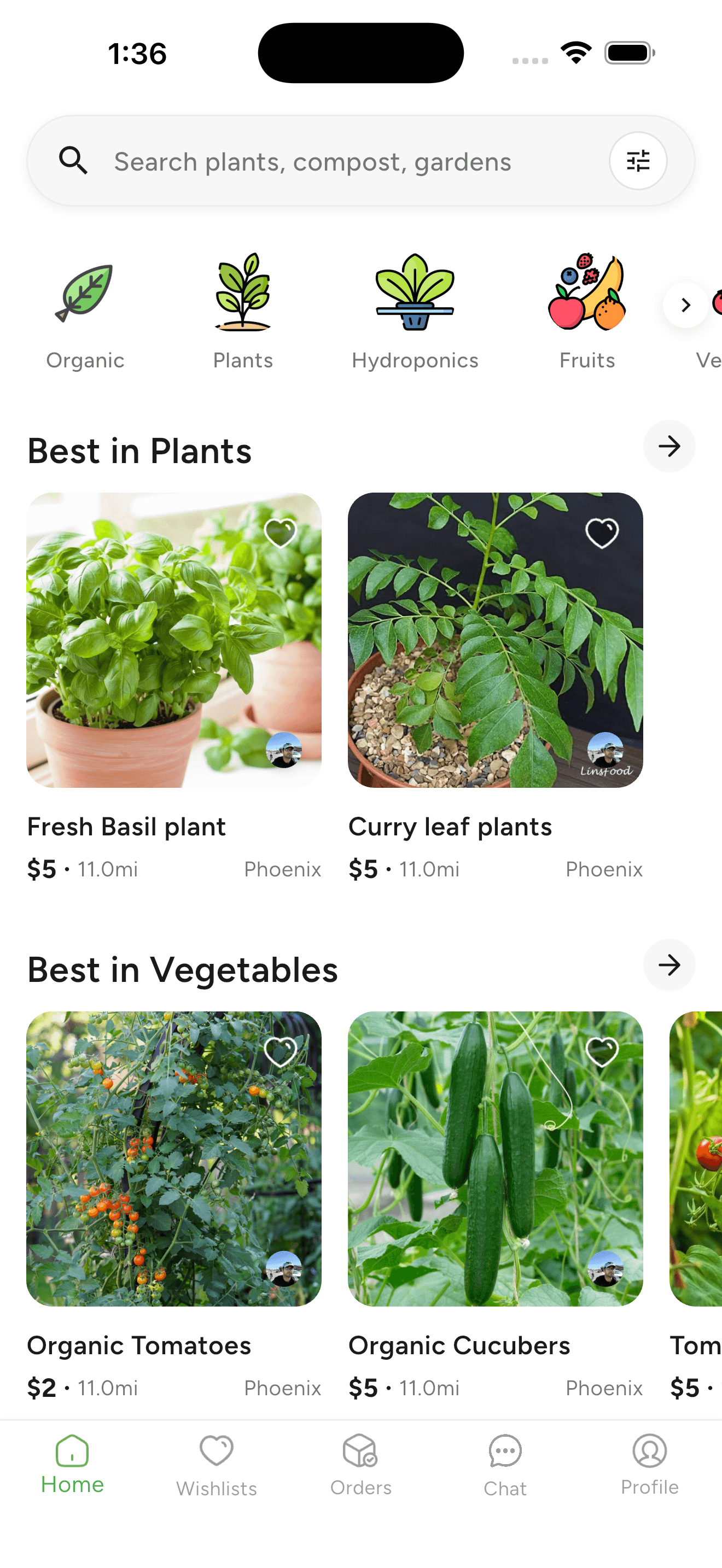Select the Home tab

pos(72,1458)
